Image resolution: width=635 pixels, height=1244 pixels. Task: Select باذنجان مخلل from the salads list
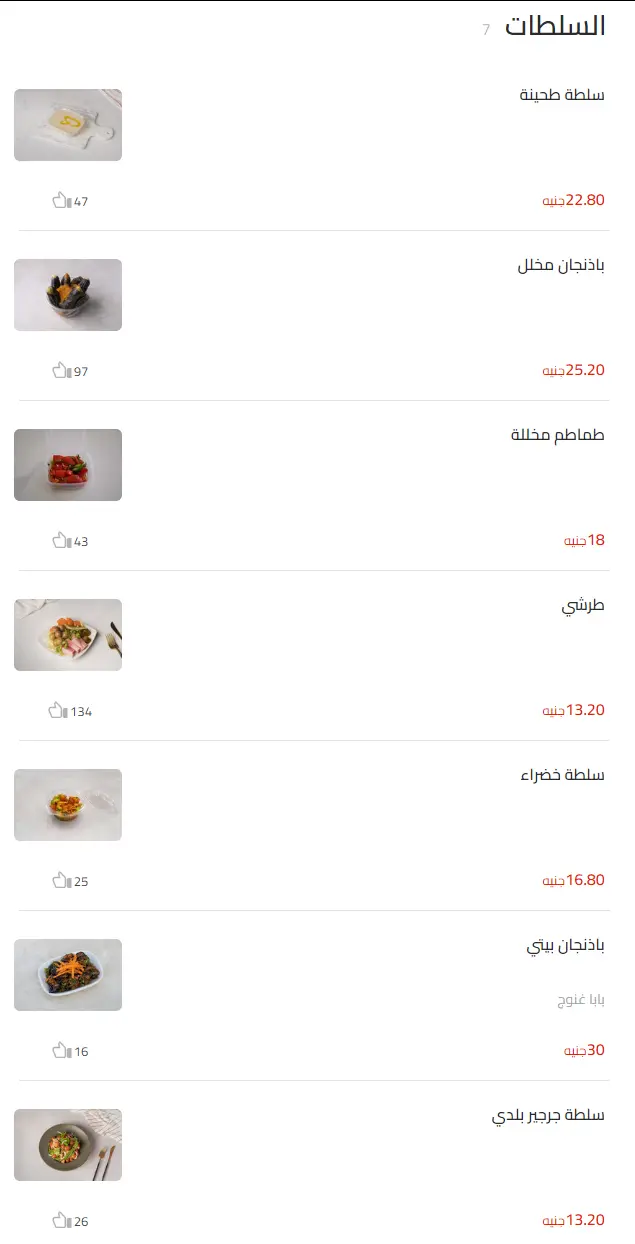click(x=560, y=266)
